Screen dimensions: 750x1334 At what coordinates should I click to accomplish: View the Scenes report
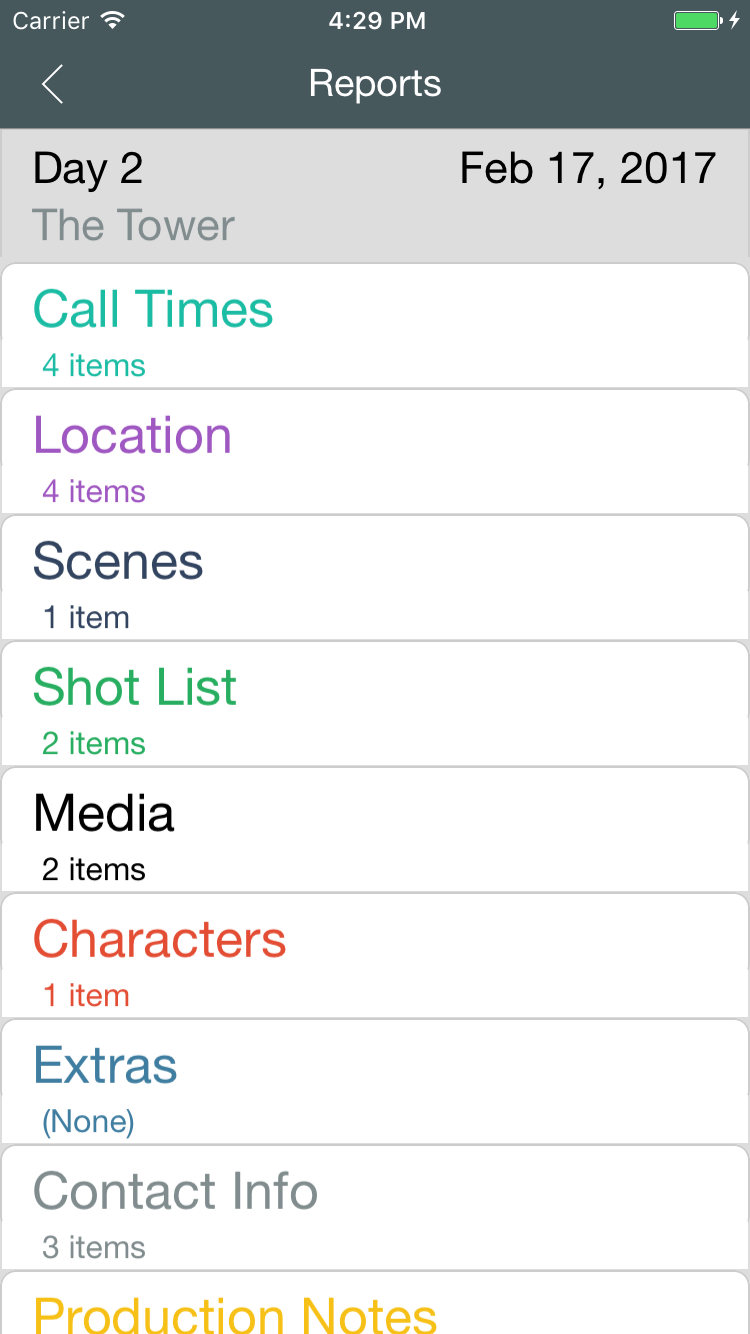point(375,578)
